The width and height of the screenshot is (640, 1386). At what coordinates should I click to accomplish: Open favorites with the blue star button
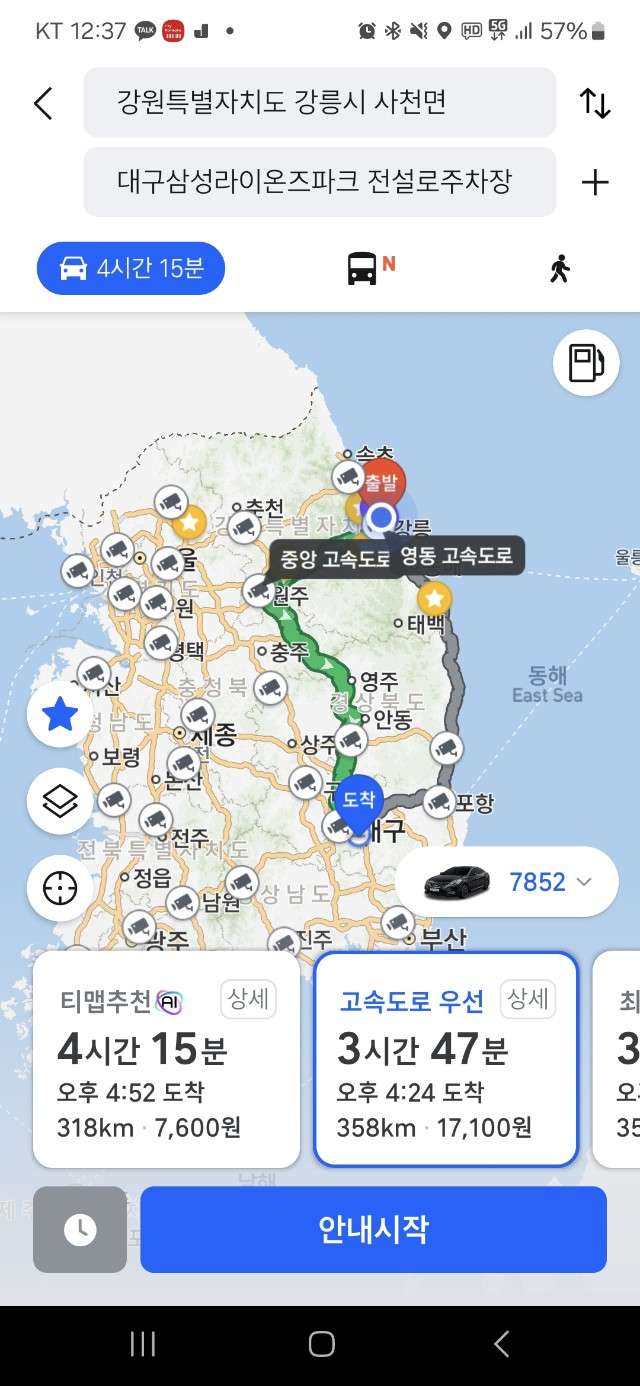point(60,715)
